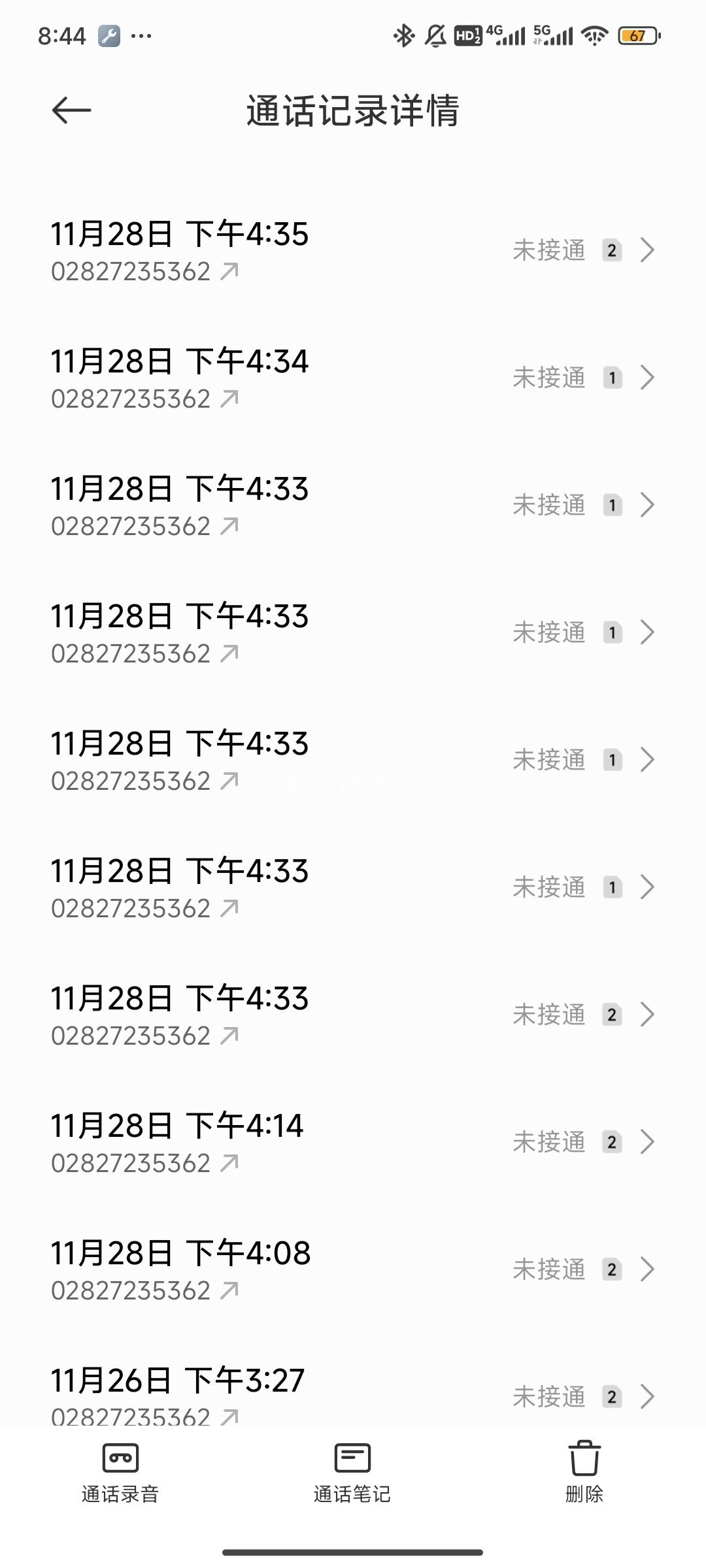View the 11月28日 下午4:14 call record
This screenshot has width=706, height=1568.
tap(353, 1143)
